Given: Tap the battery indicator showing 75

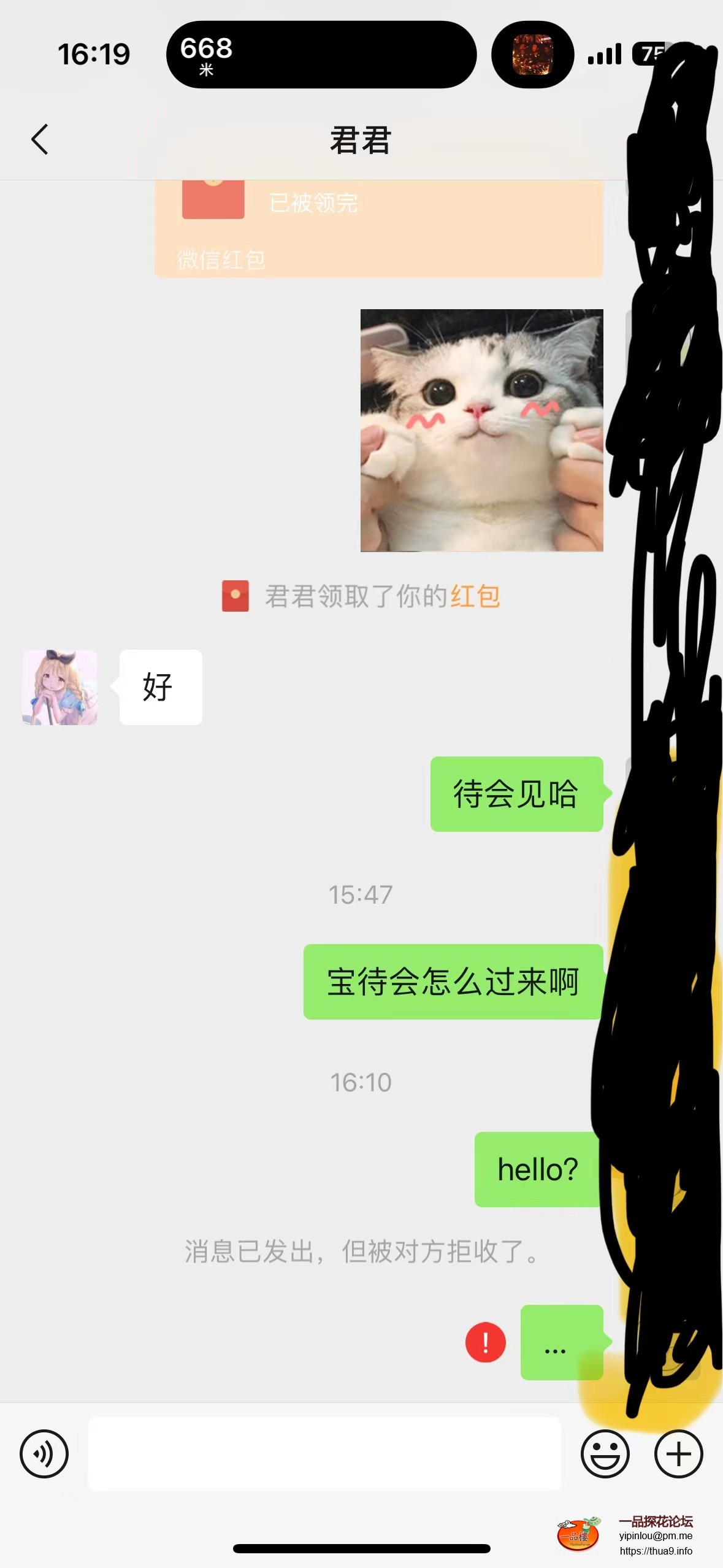Looking at the screenshot, I should pyautogui.click(x=653, y=54).
